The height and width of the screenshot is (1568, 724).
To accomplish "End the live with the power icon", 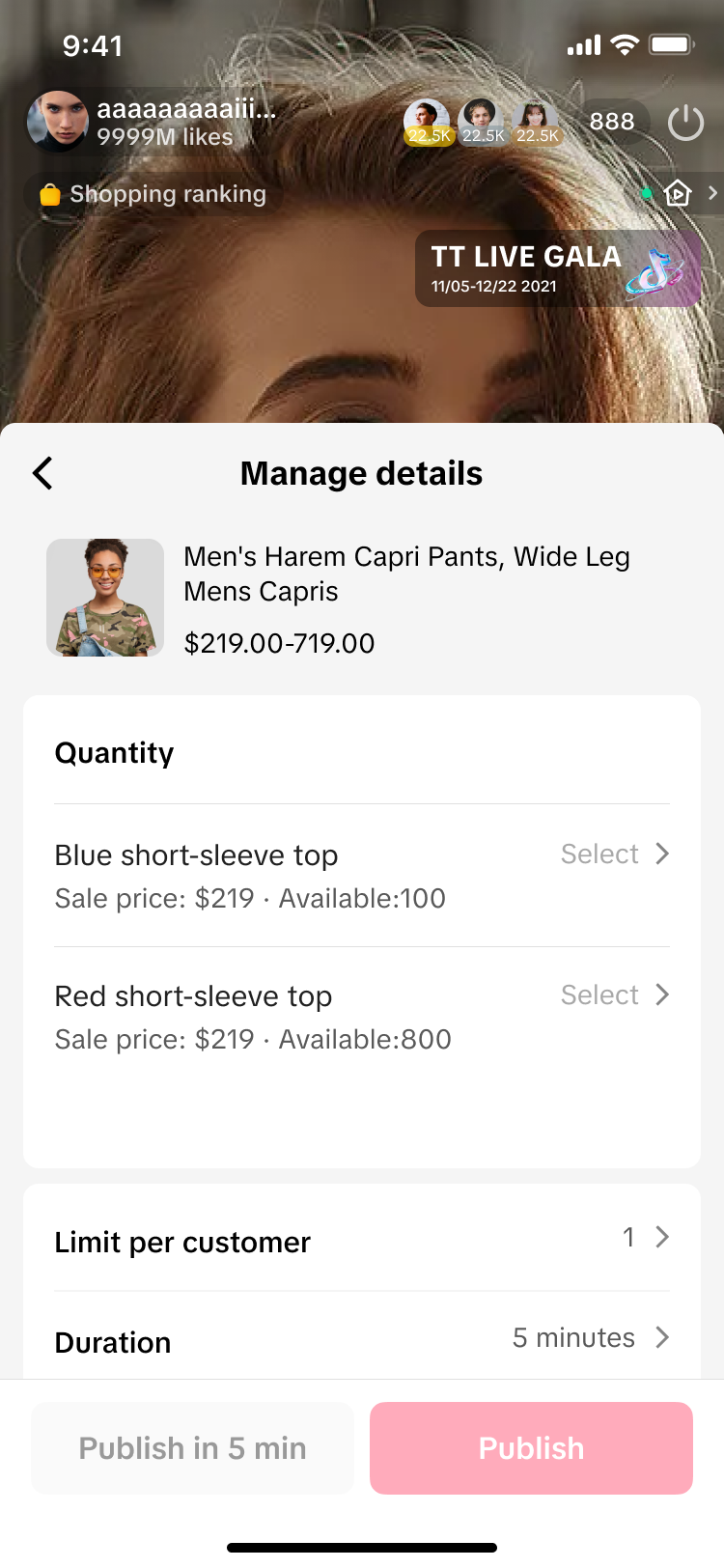I will [x=685, y=123].
